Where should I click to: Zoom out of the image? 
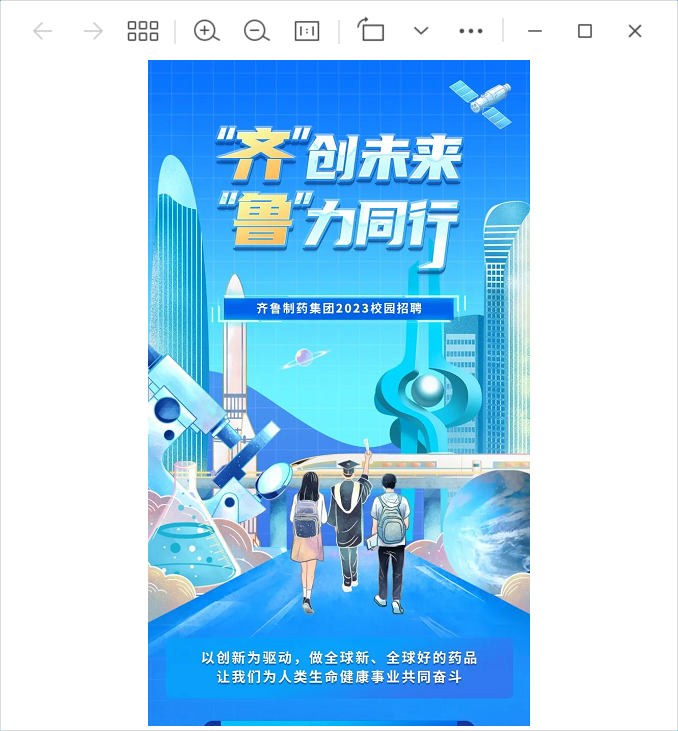tap(256, 31)
